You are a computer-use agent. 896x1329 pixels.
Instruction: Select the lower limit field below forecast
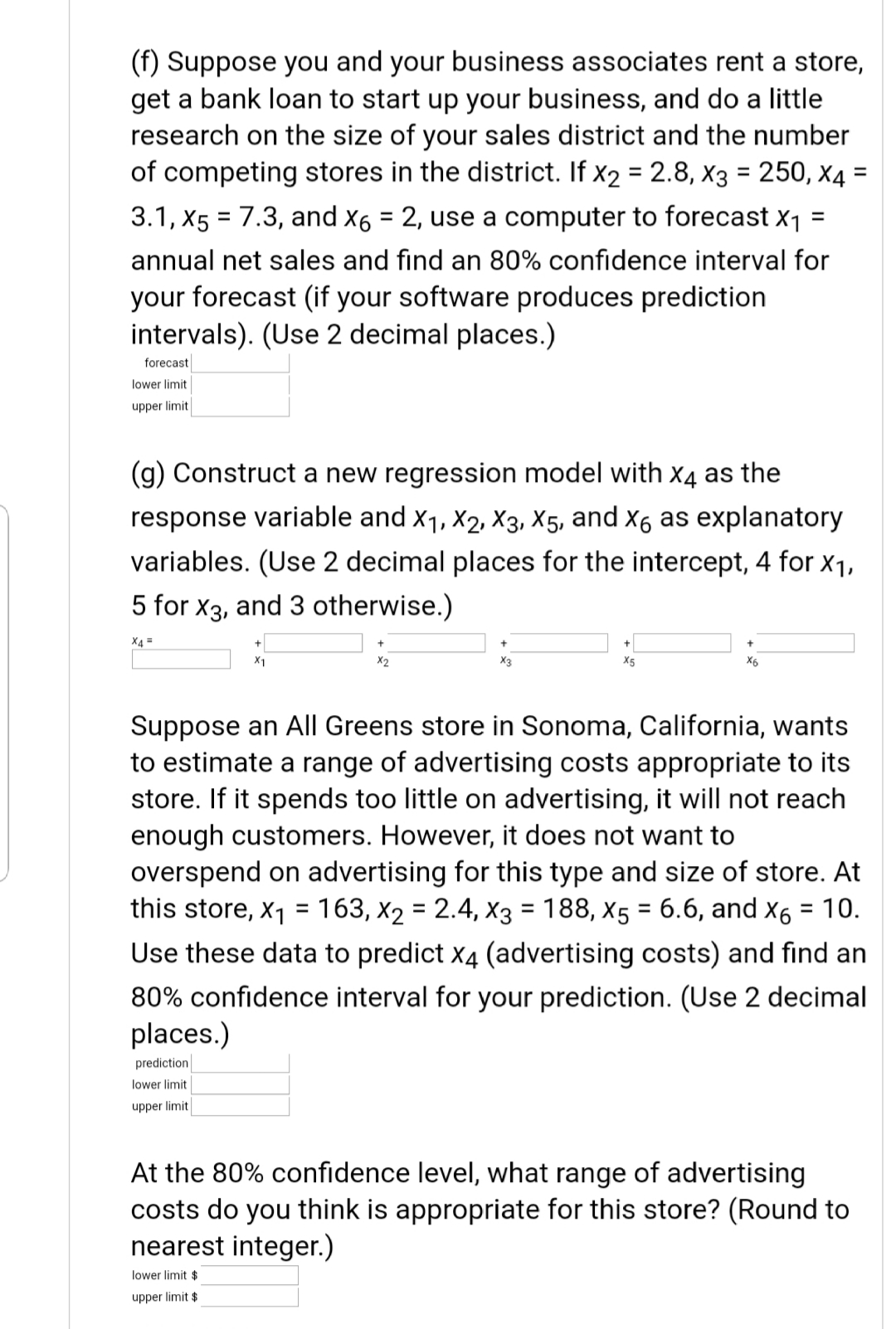(240, 385)
